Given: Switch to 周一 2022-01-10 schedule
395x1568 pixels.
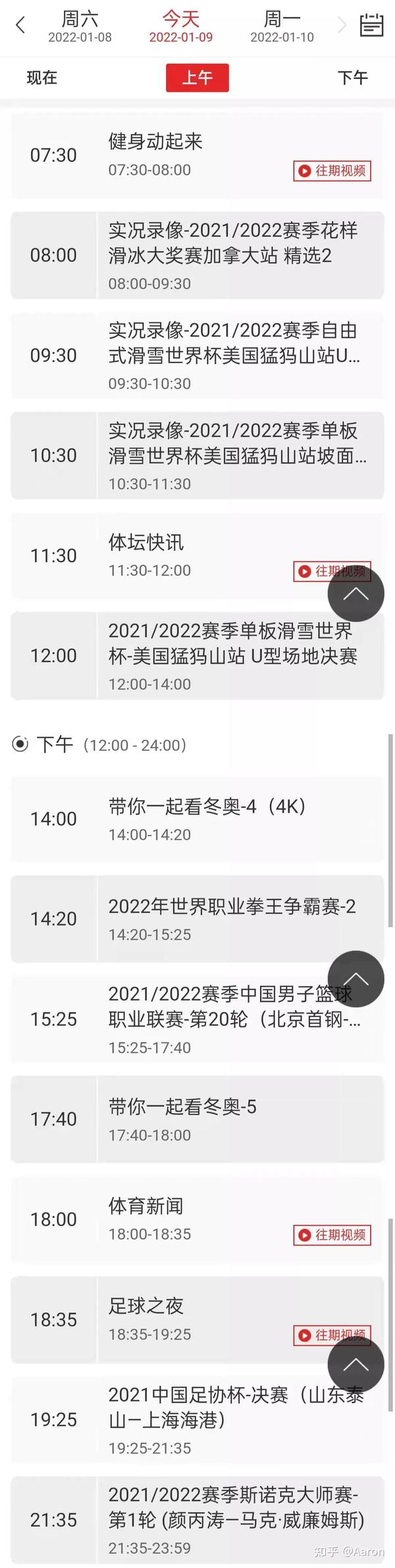Looking at the screenshot, I should (x=282, y=26).
